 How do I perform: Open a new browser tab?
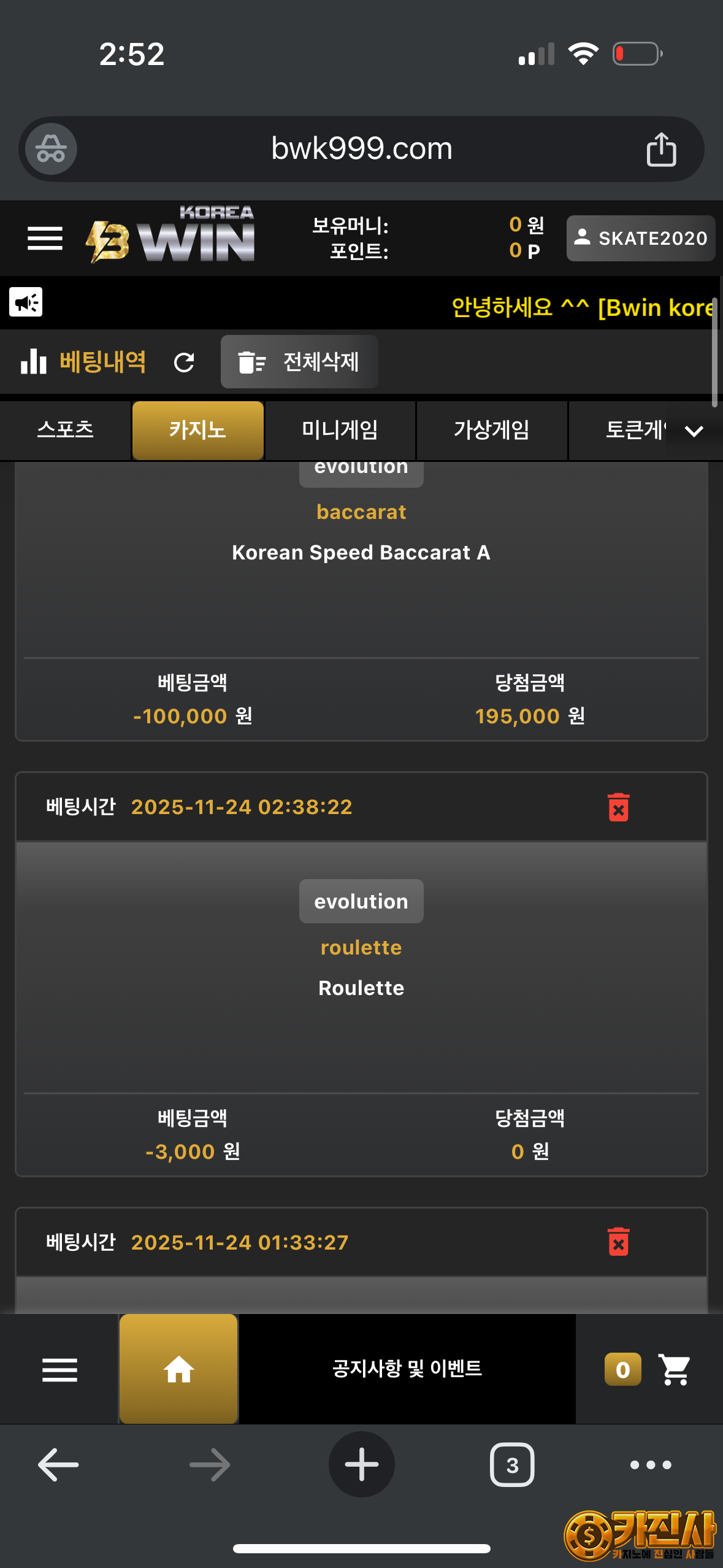(362, 1465)
